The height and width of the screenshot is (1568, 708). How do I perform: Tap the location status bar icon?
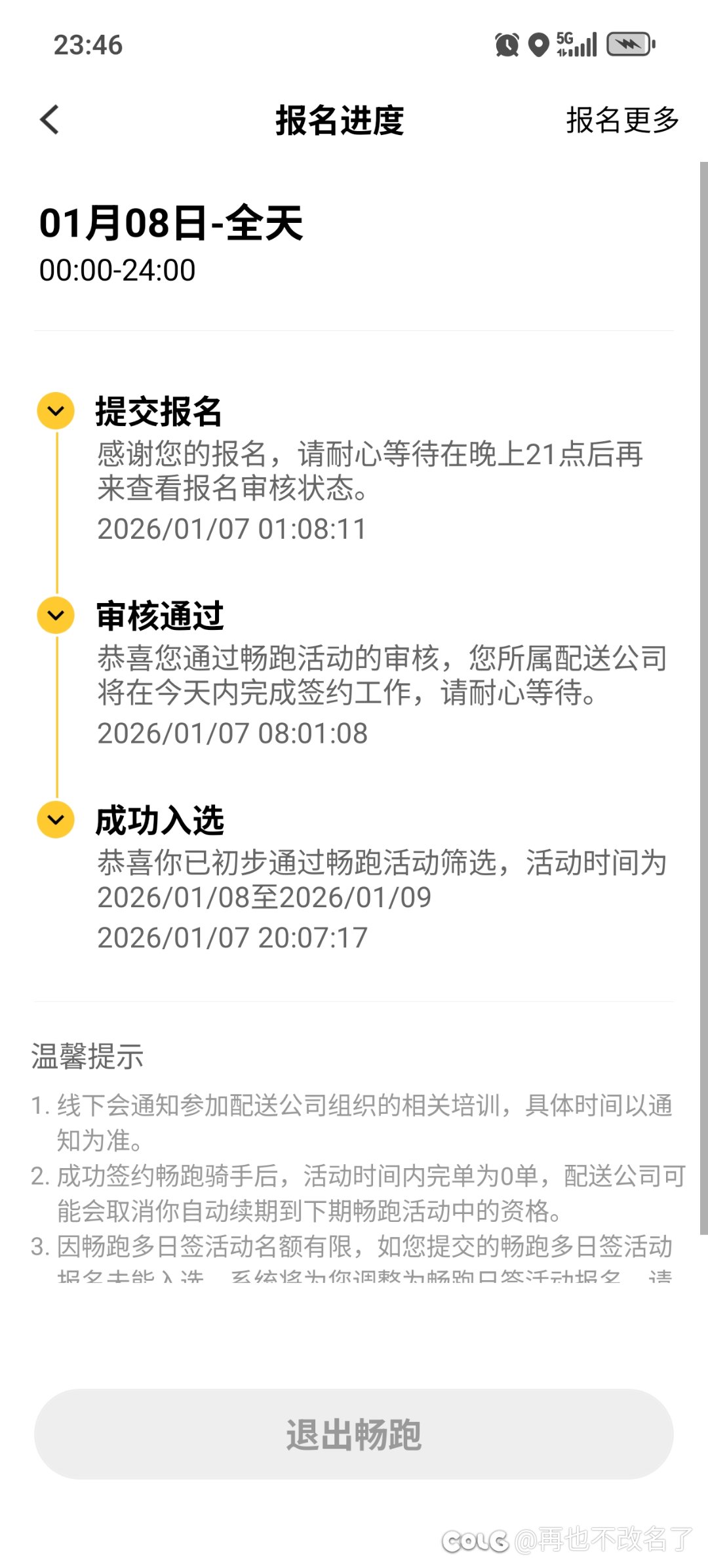(538, 45)
